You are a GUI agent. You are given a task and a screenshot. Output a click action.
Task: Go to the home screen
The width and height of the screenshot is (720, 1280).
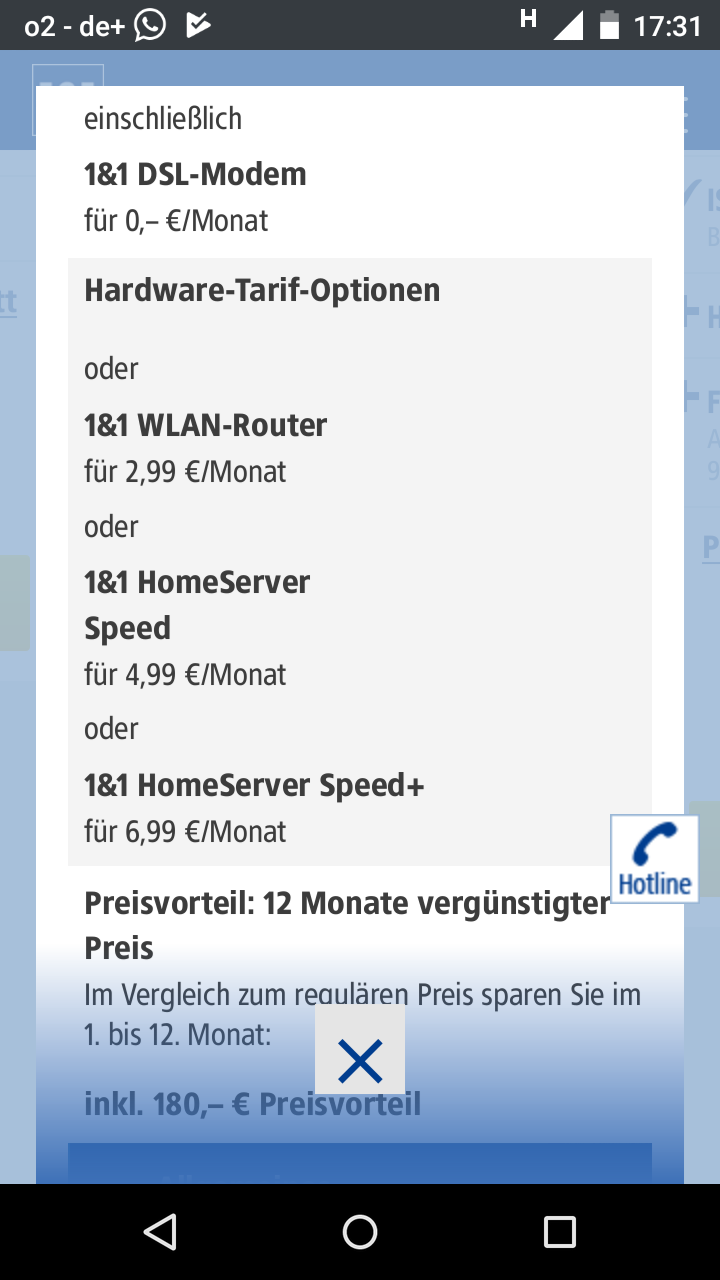tap(360, 1232)
